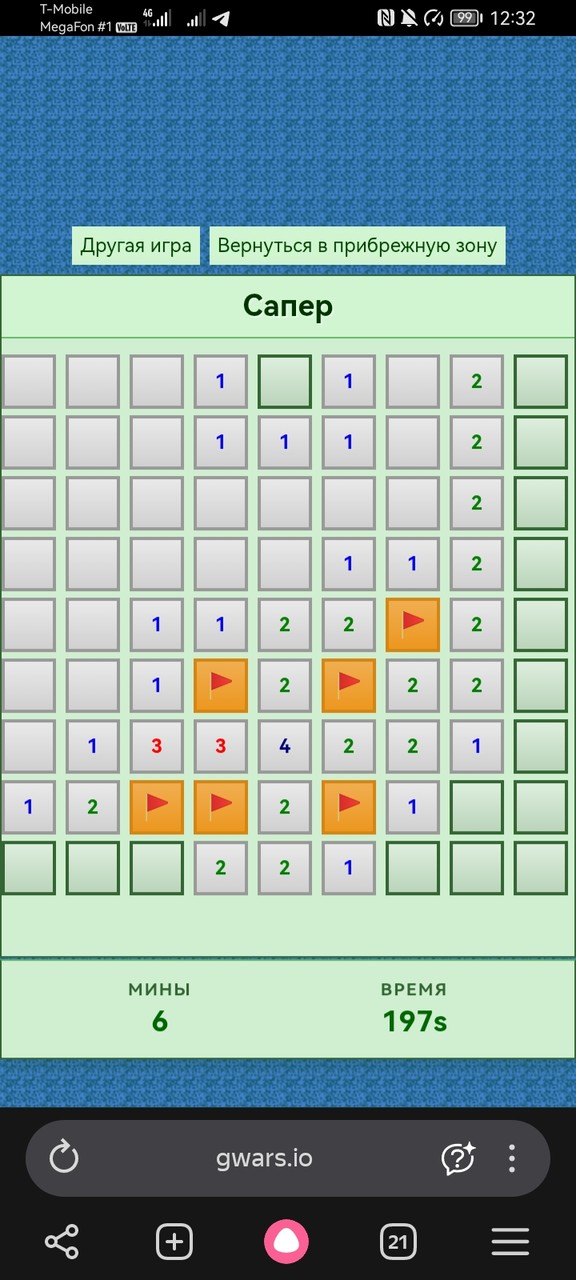This screenshot has width=576, height=1280.
Task: Open the browser overflow menu
Action: click(512, 1159)
